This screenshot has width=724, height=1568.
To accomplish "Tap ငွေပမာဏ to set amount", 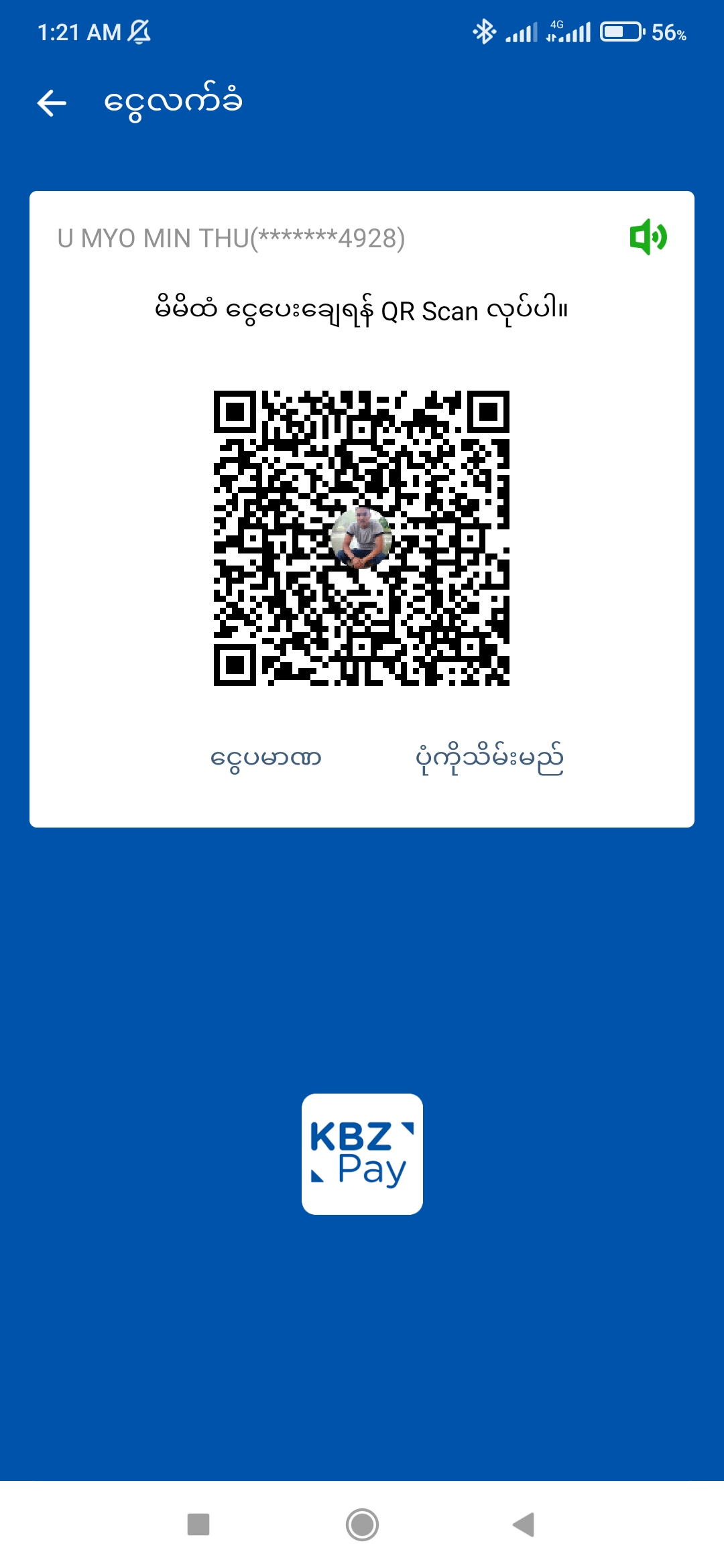I will [265, 759].
